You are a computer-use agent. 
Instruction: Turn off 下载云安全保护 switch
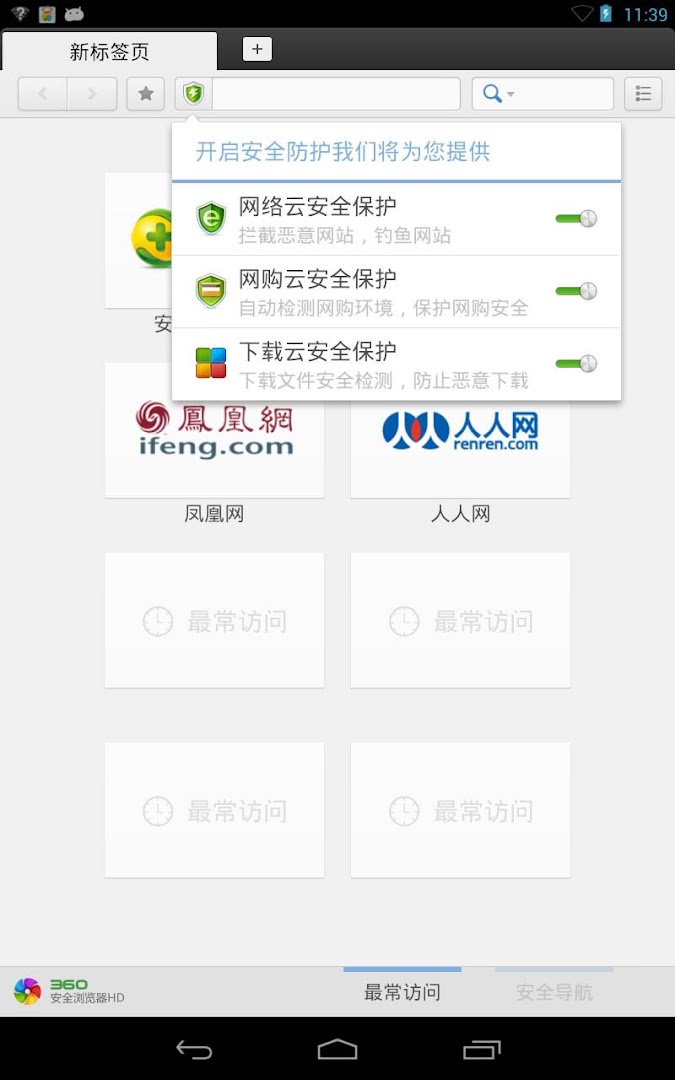point(576,364)
